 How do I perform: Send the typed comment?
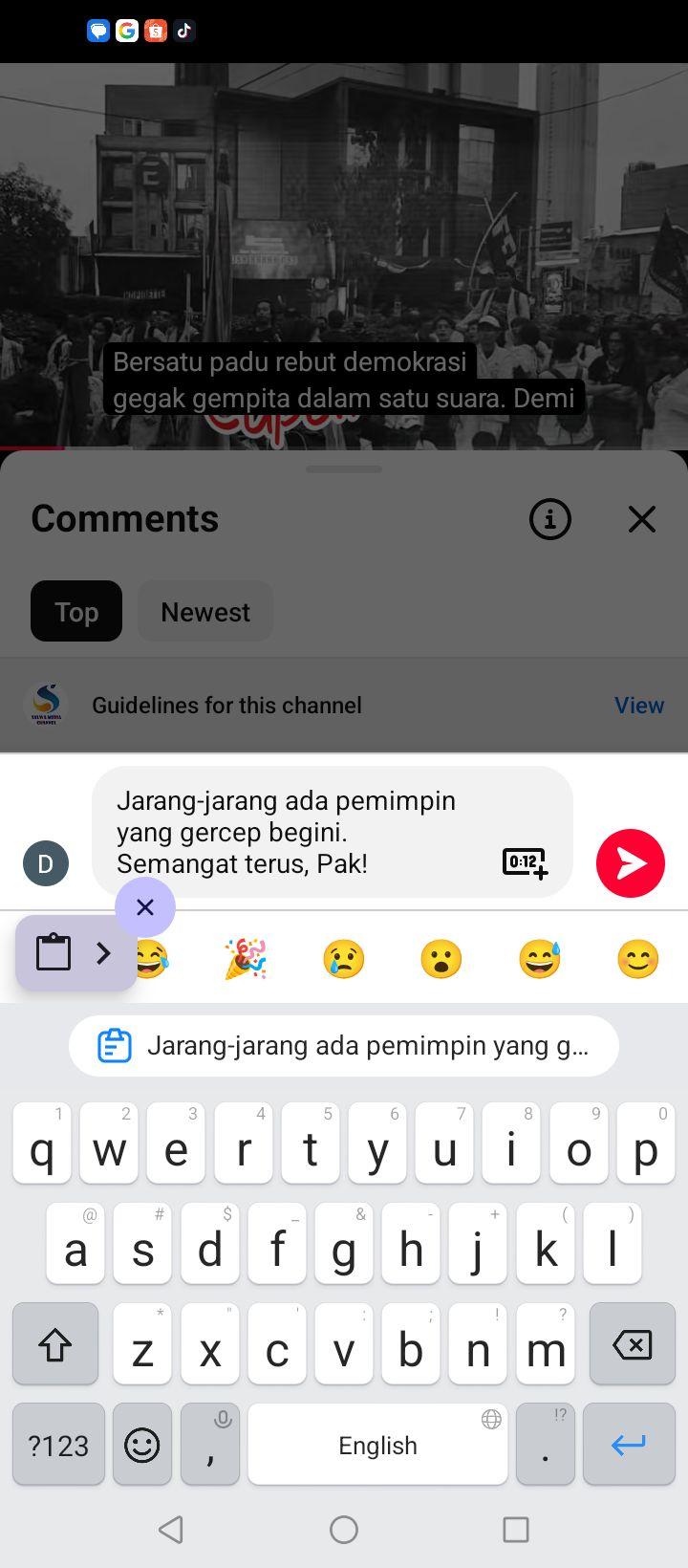[x=631, y=863]
